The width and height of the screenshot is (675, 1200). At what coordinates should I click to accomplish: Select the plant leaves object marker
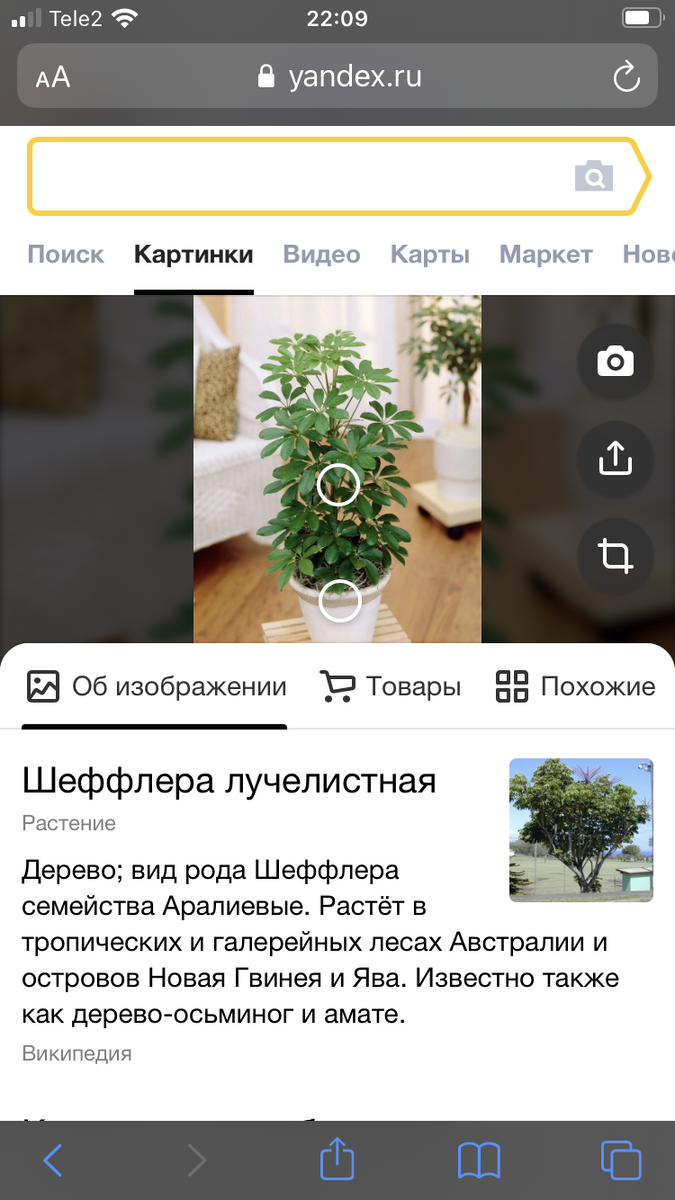pos(338,485)
